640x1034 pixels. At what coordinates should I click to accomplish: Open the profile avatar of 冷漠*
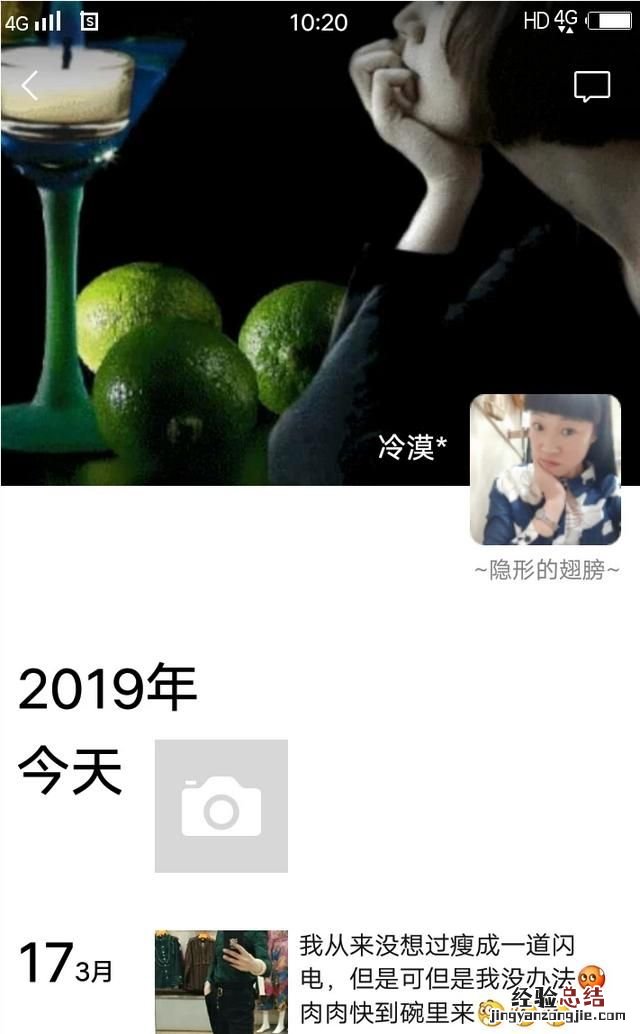click(x=545, y=469)
